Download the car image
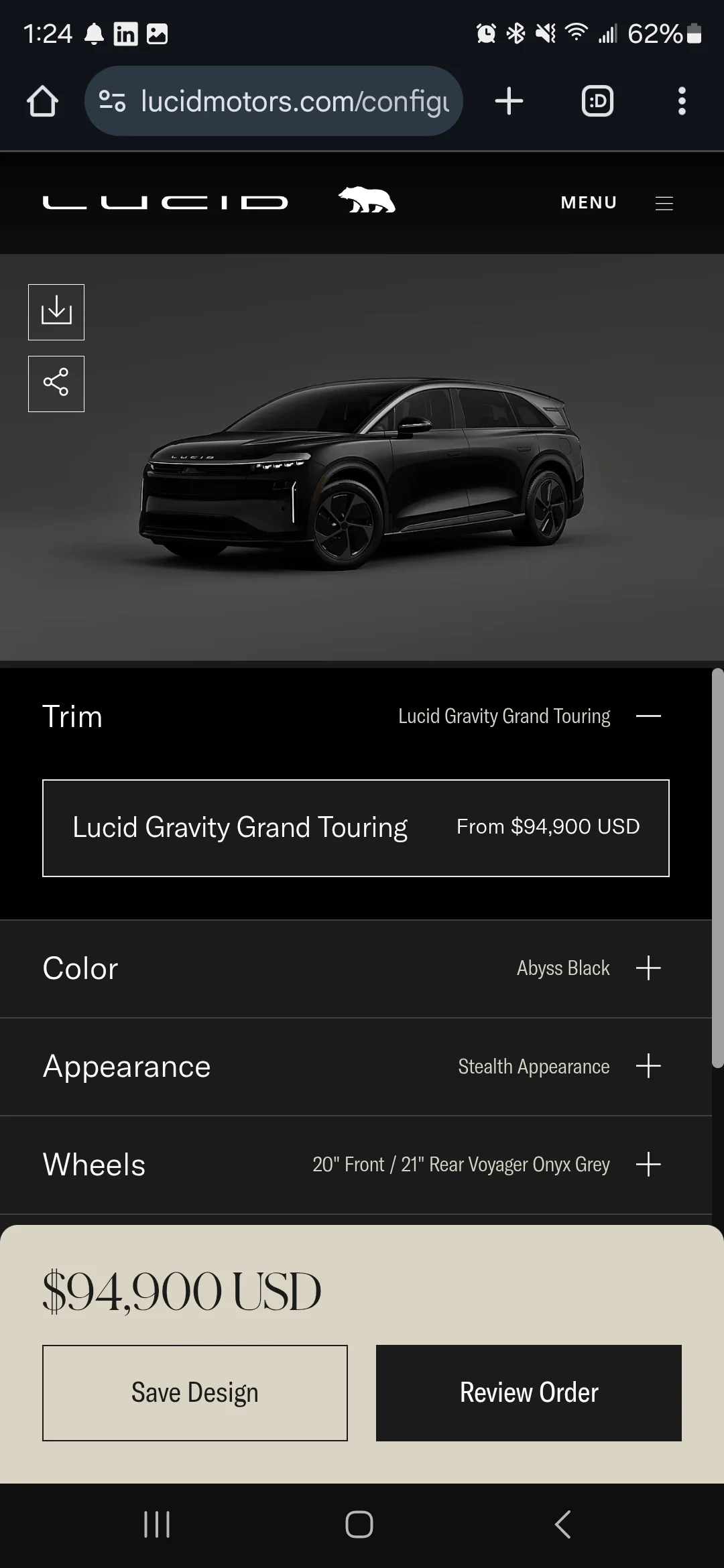 pyautogui.click(x=56, y=312)
